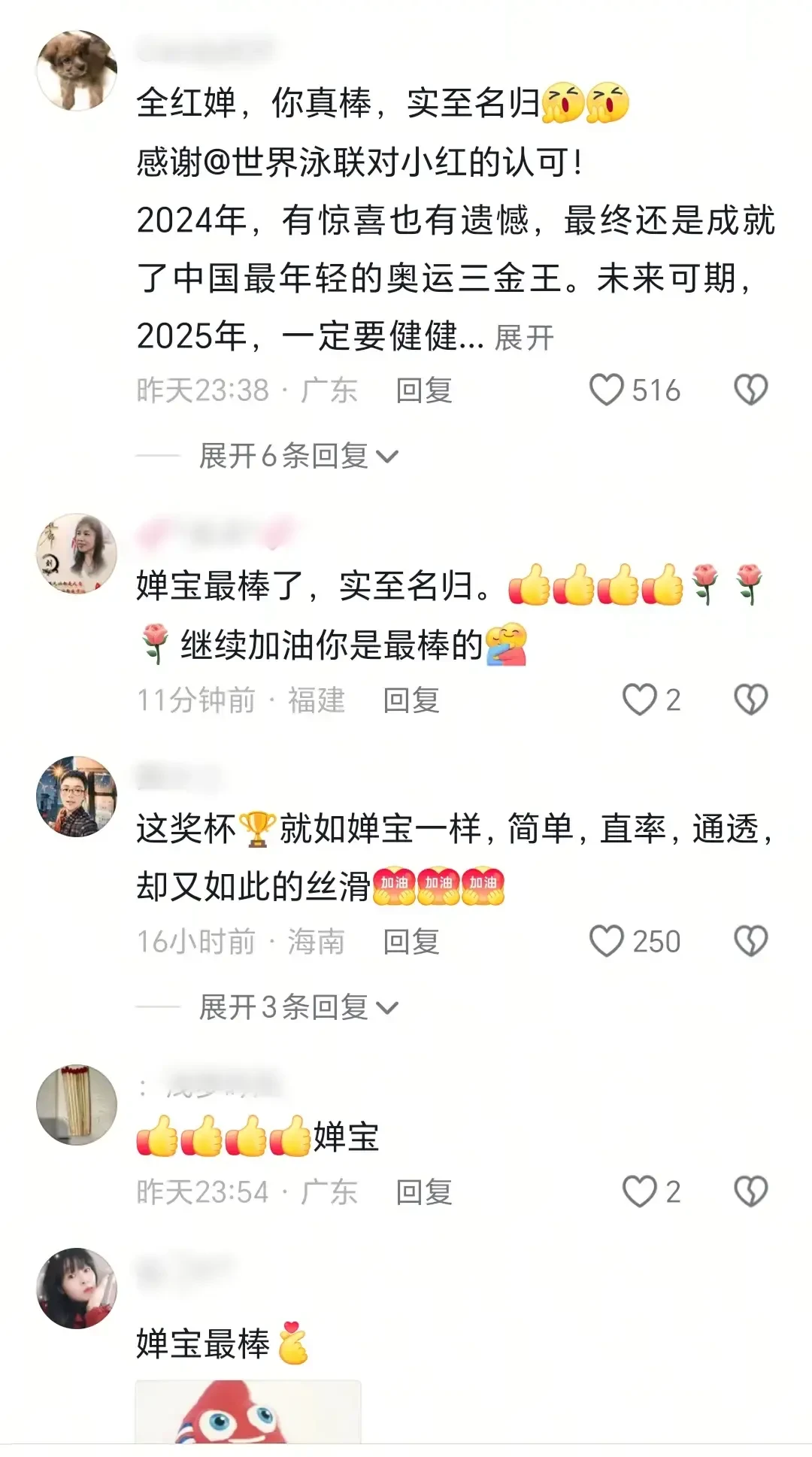Dislike the 昨天23:38 广东 comment
Viewport: 812px width, 1457px height.
point(750,390)
